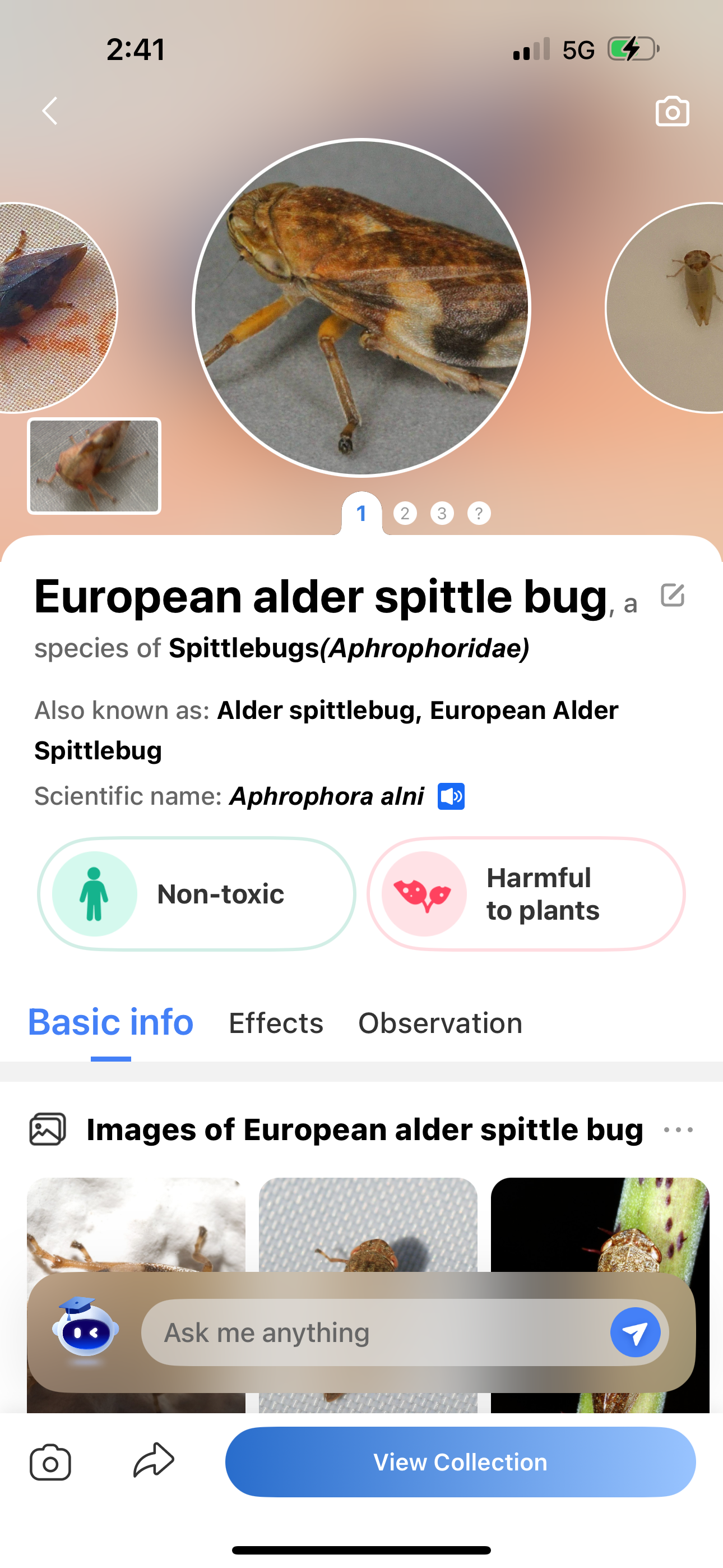This screenshot has height=1568, width=723.
Task: Send the question to the assistant
Action: (x=635, y=1332)
